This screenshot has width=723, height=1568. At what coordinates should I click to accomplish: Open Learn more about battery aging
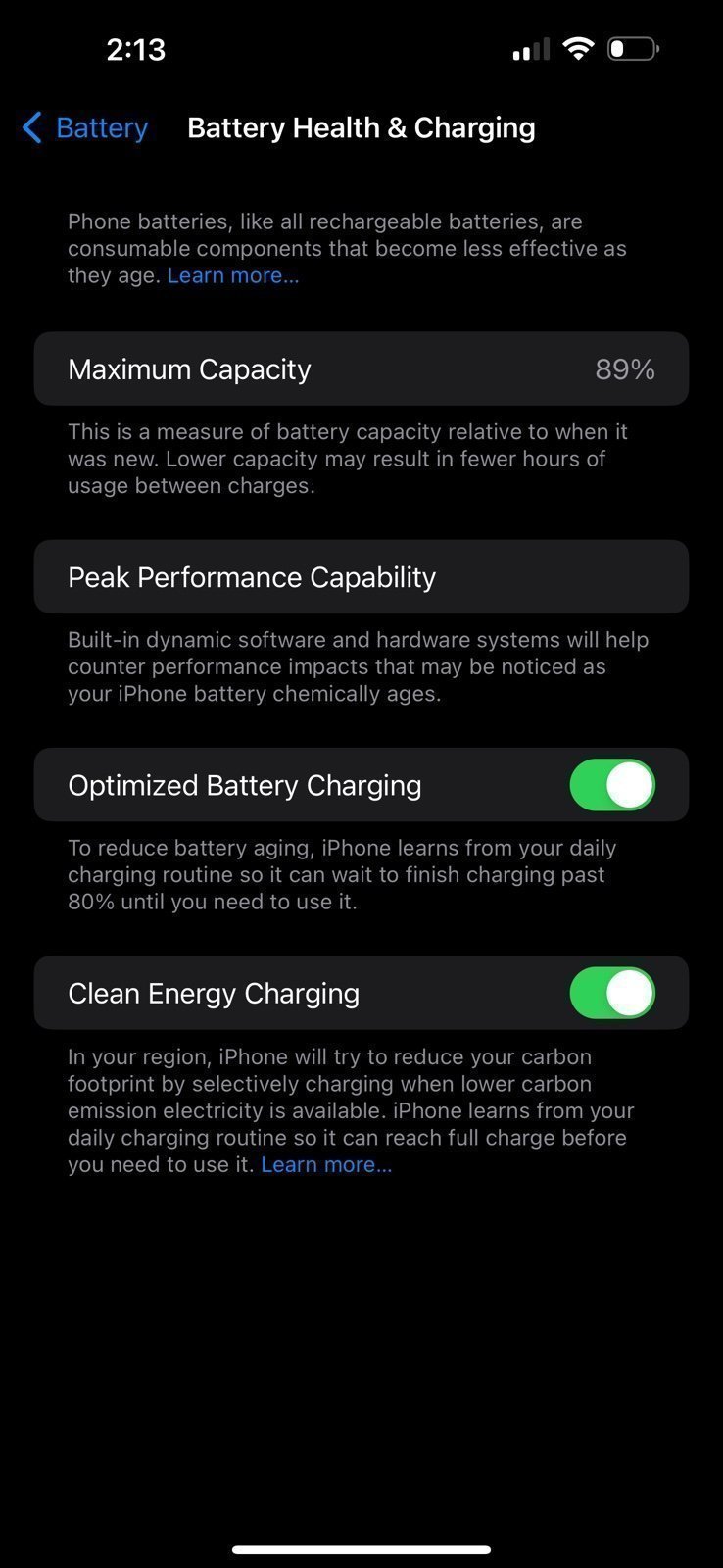(x=232, y=275)
